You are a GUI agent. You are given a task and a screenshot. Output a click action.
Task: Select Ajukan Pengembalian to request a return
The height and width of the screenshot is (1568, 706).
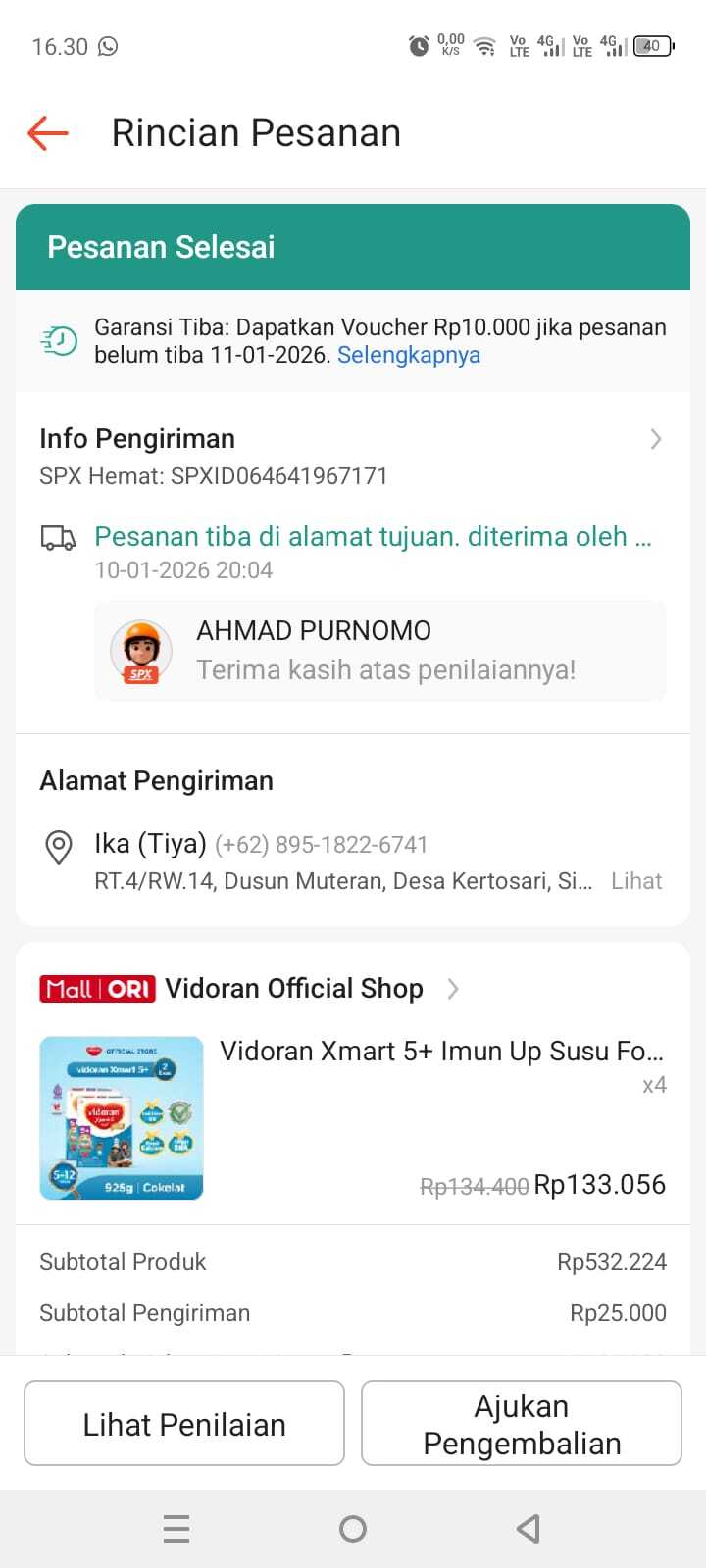(522, 1424)
